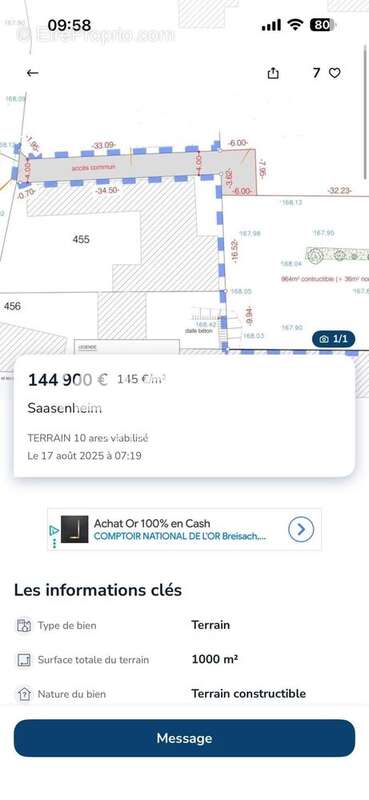Add listing to favorites with heart

[x=334, y=73]
